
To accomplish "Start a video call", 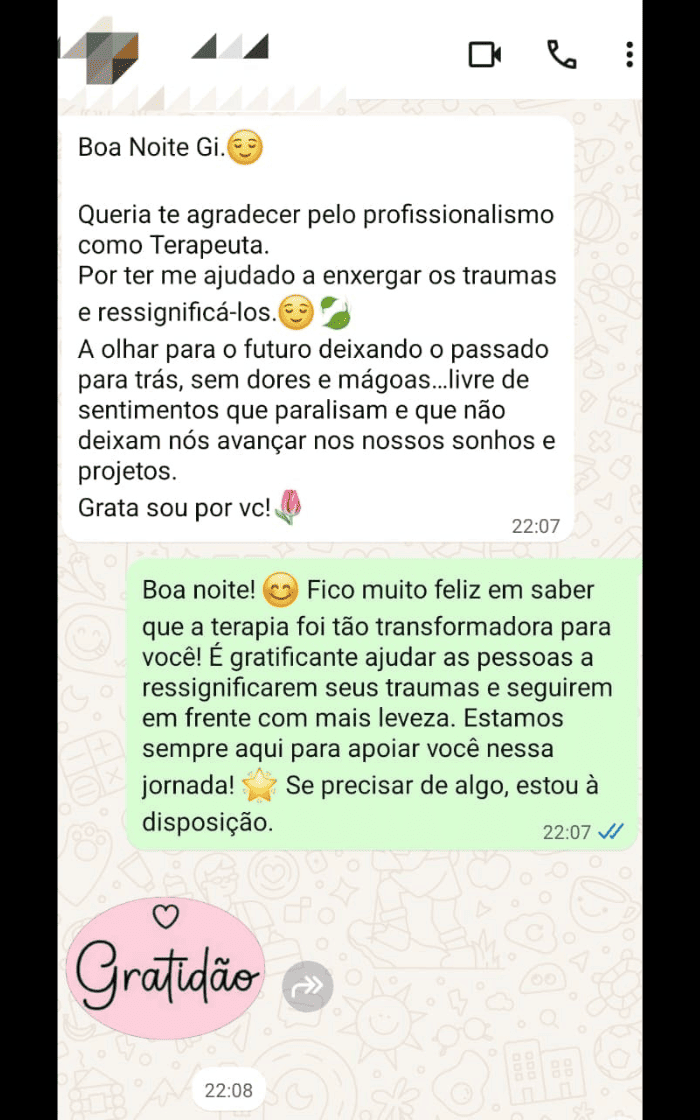I will point(485,54).
